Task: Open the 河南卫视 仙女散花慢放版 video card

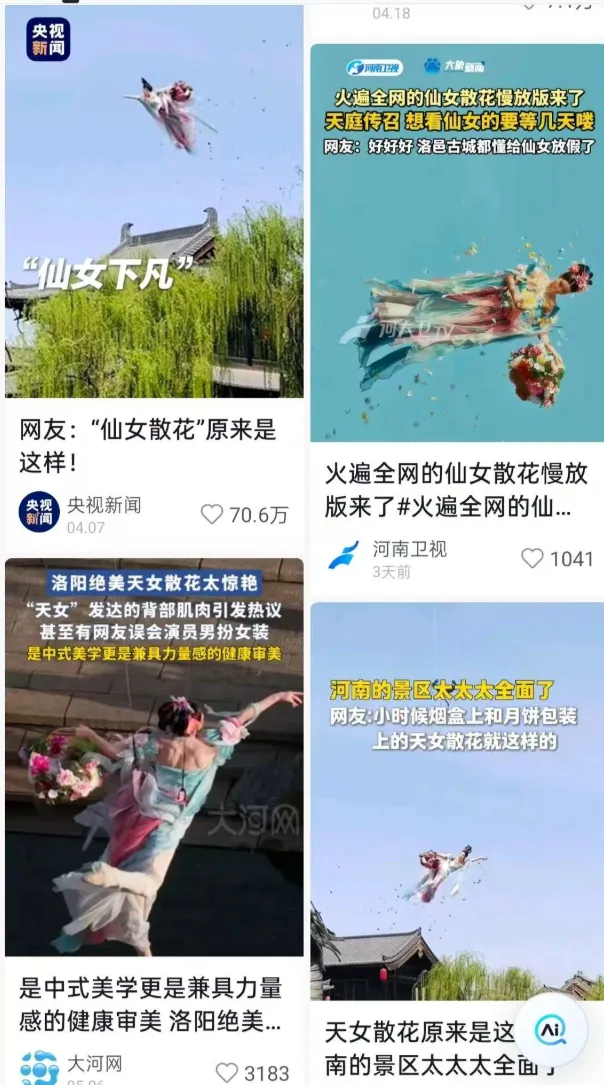Action: click(x=457, y=243)
